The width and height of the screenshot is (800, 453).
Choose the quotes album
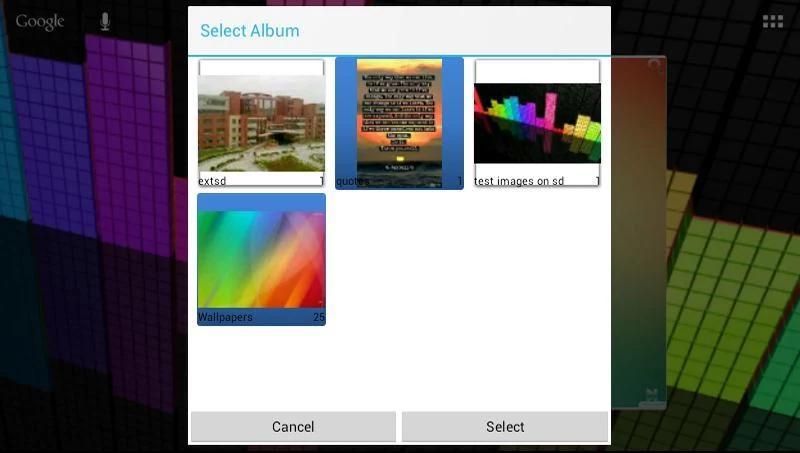tap(399, 123)
